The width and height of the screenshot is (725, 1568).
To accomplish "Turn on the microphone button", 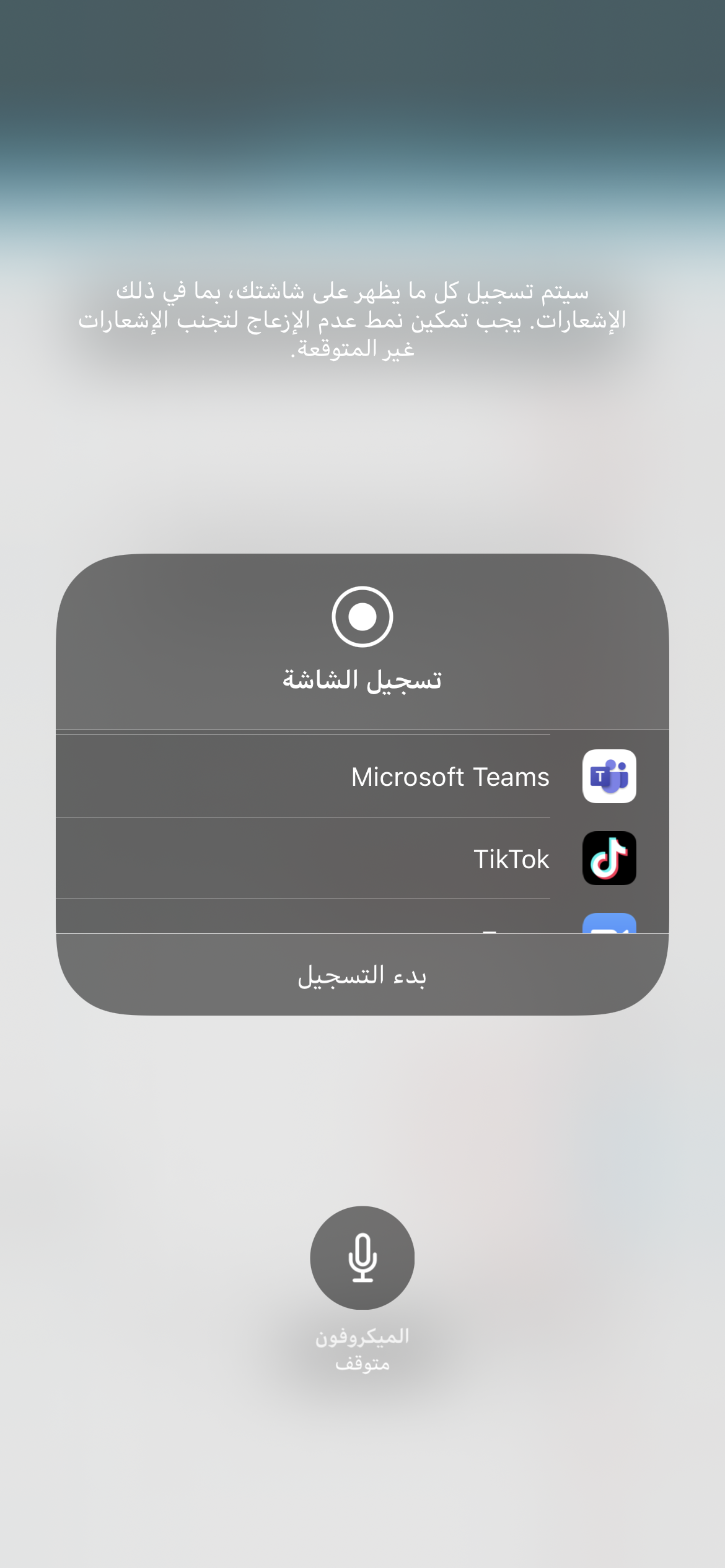I will [x=362, y=1257].
